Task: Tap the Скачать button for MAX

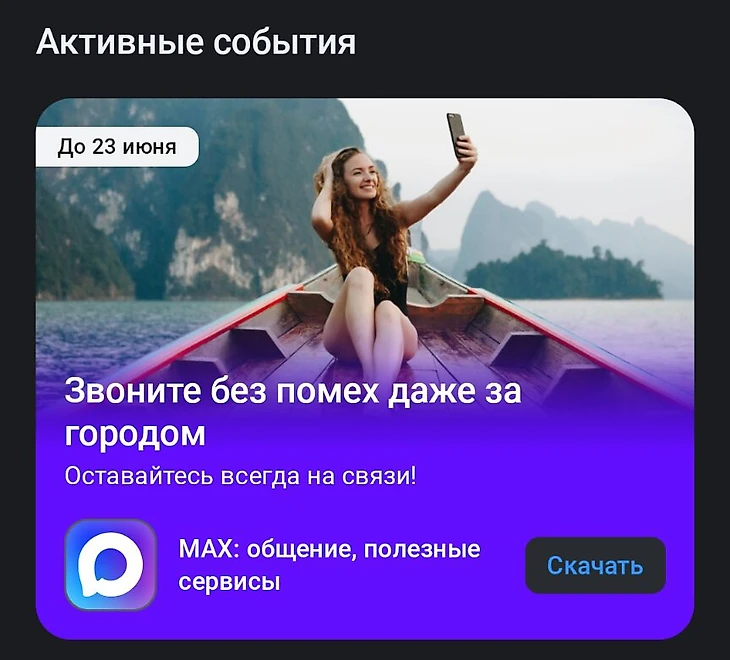Action: (595, 566)
